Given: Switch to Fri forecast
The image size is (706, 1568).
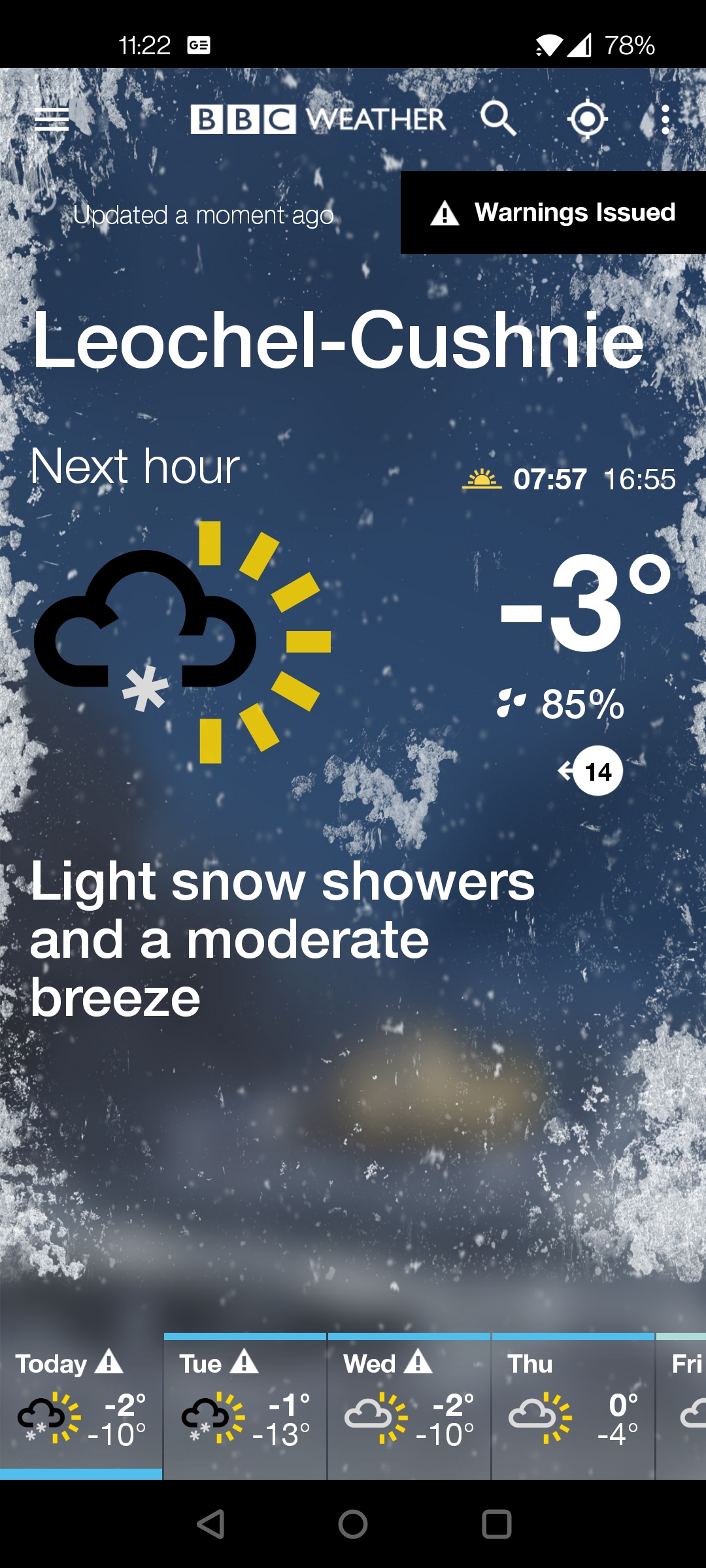Looking at the screenshot, I should point(684,1406).
